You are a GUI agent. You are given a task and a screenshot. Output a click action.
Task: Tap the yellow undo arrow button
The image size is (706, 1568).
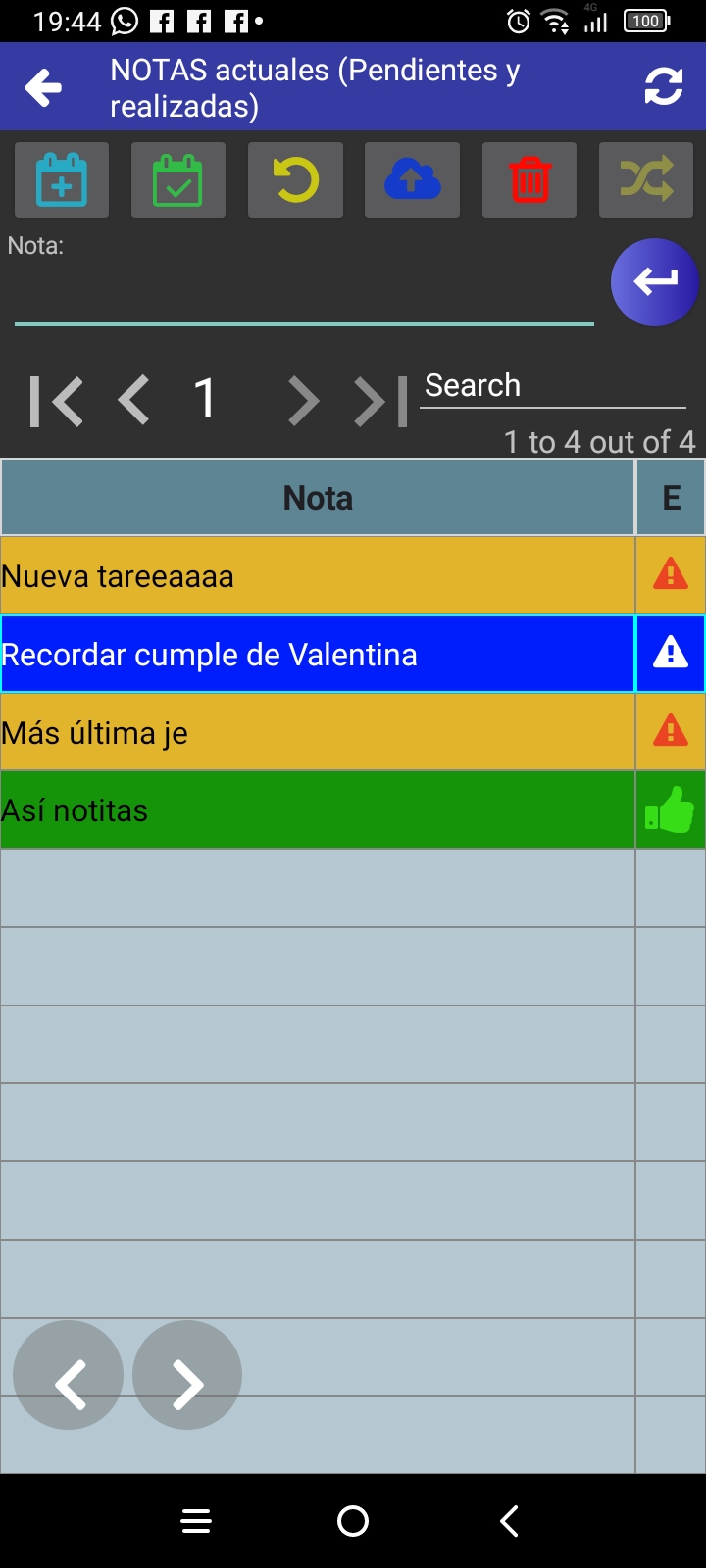click(x=295, y=179)
